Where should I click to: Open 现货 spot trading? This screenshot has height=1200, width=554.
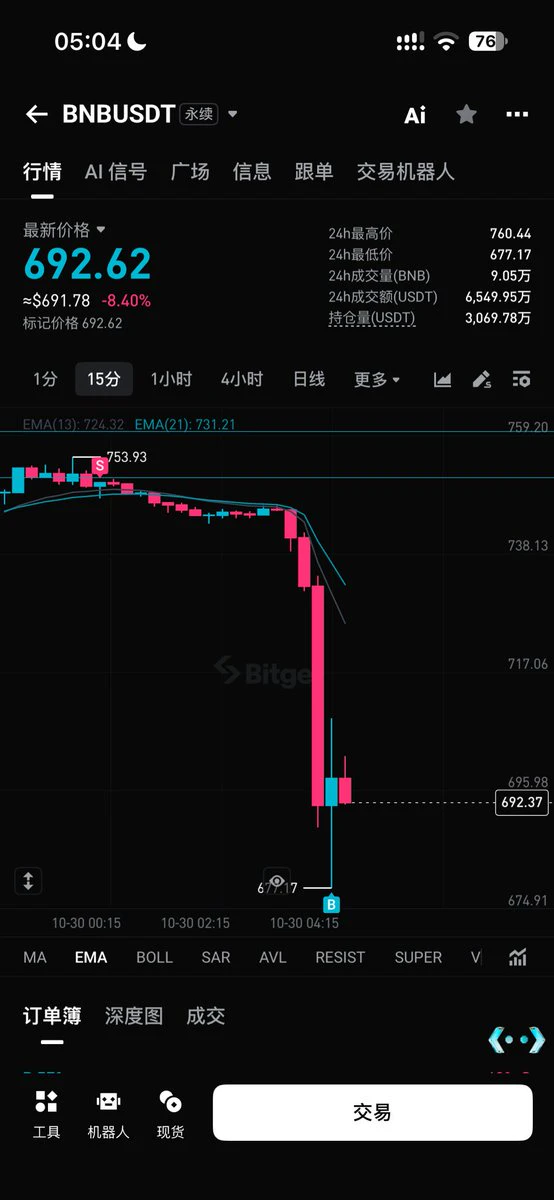tap(171, 1114)
